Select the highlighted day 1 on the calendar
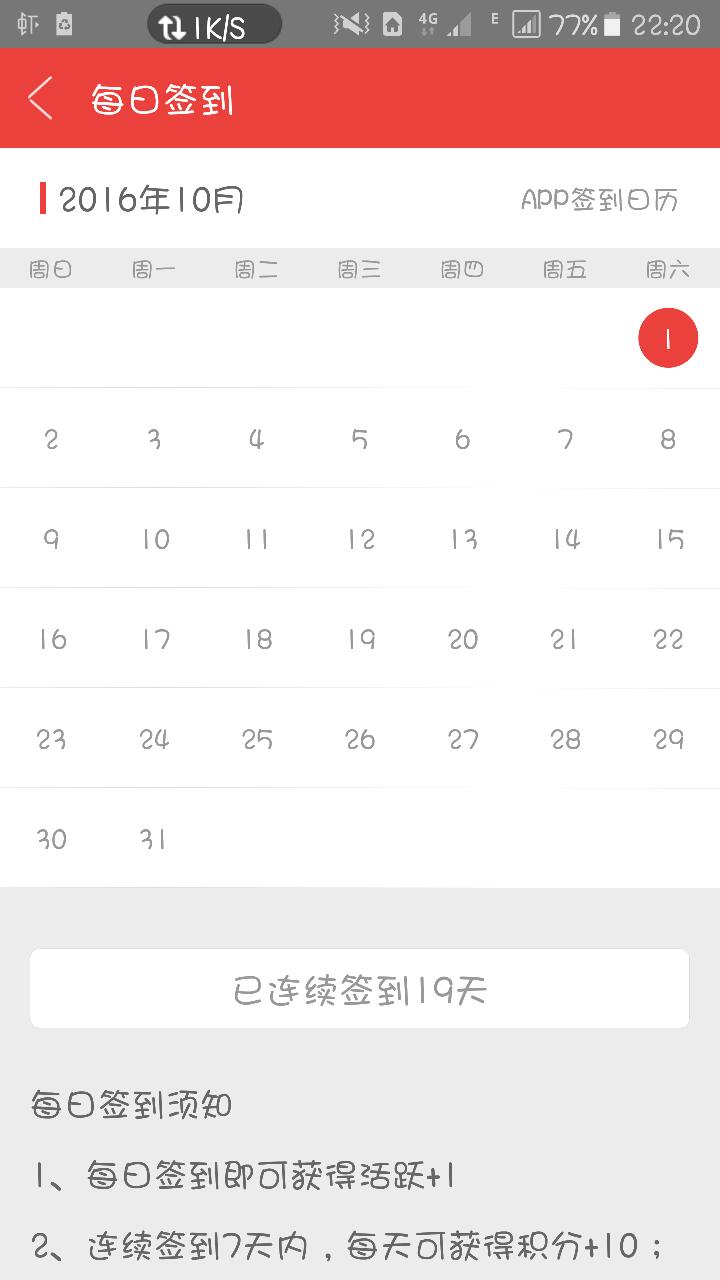The image size is (720, 1280). (667, 339)
